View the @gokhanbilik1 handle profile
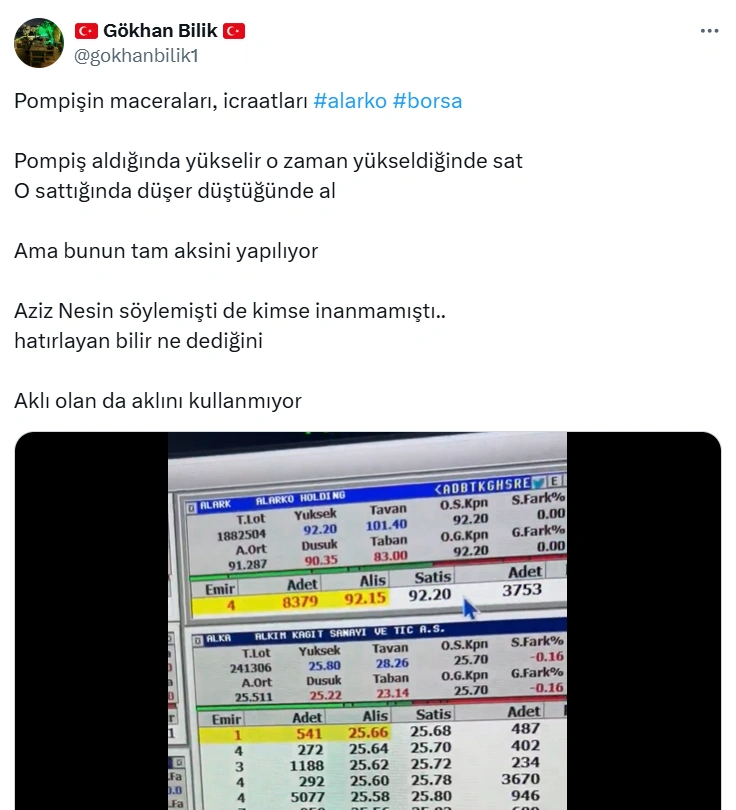The width and height of the screenshot is (736, 810). tap(136, 56)
